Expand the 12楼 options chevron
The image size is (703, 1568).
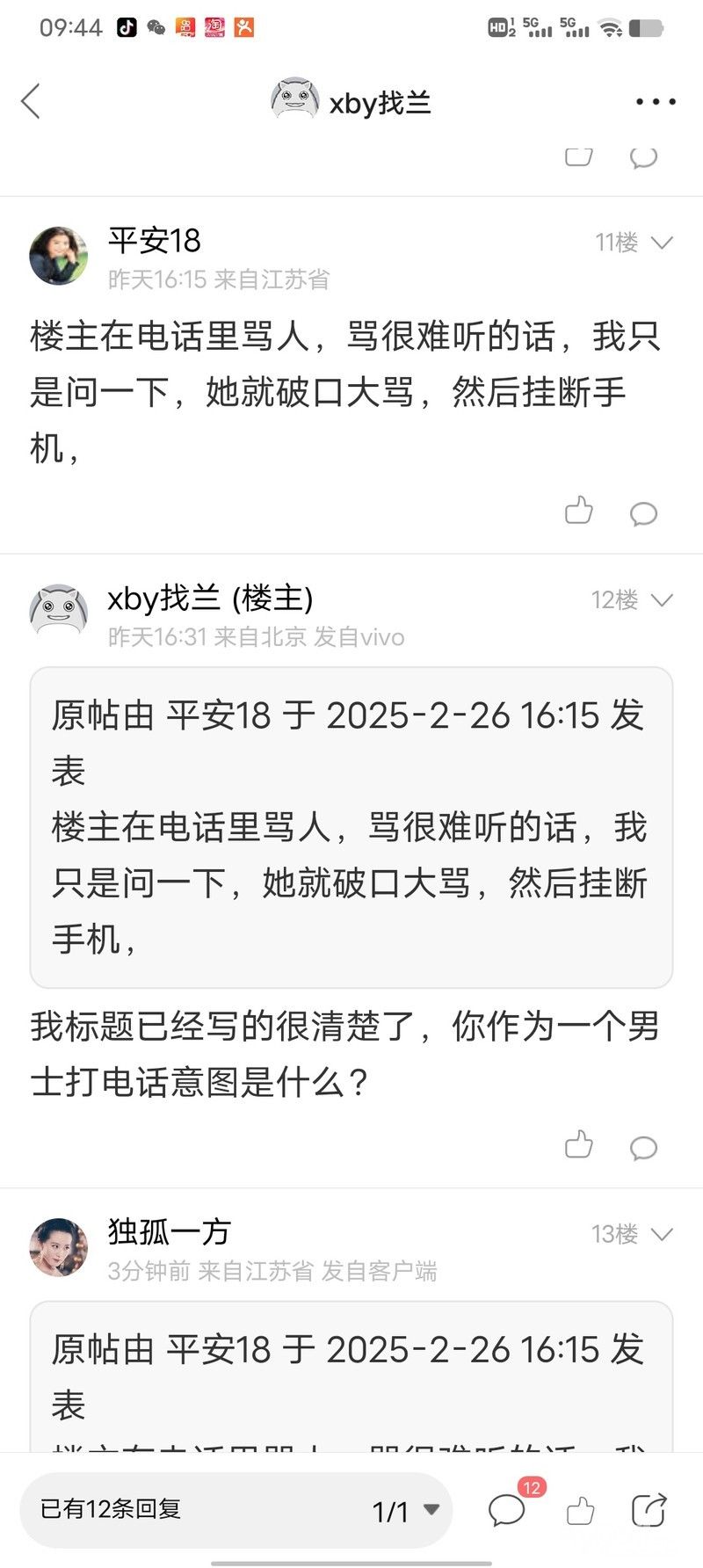point(661,600)
